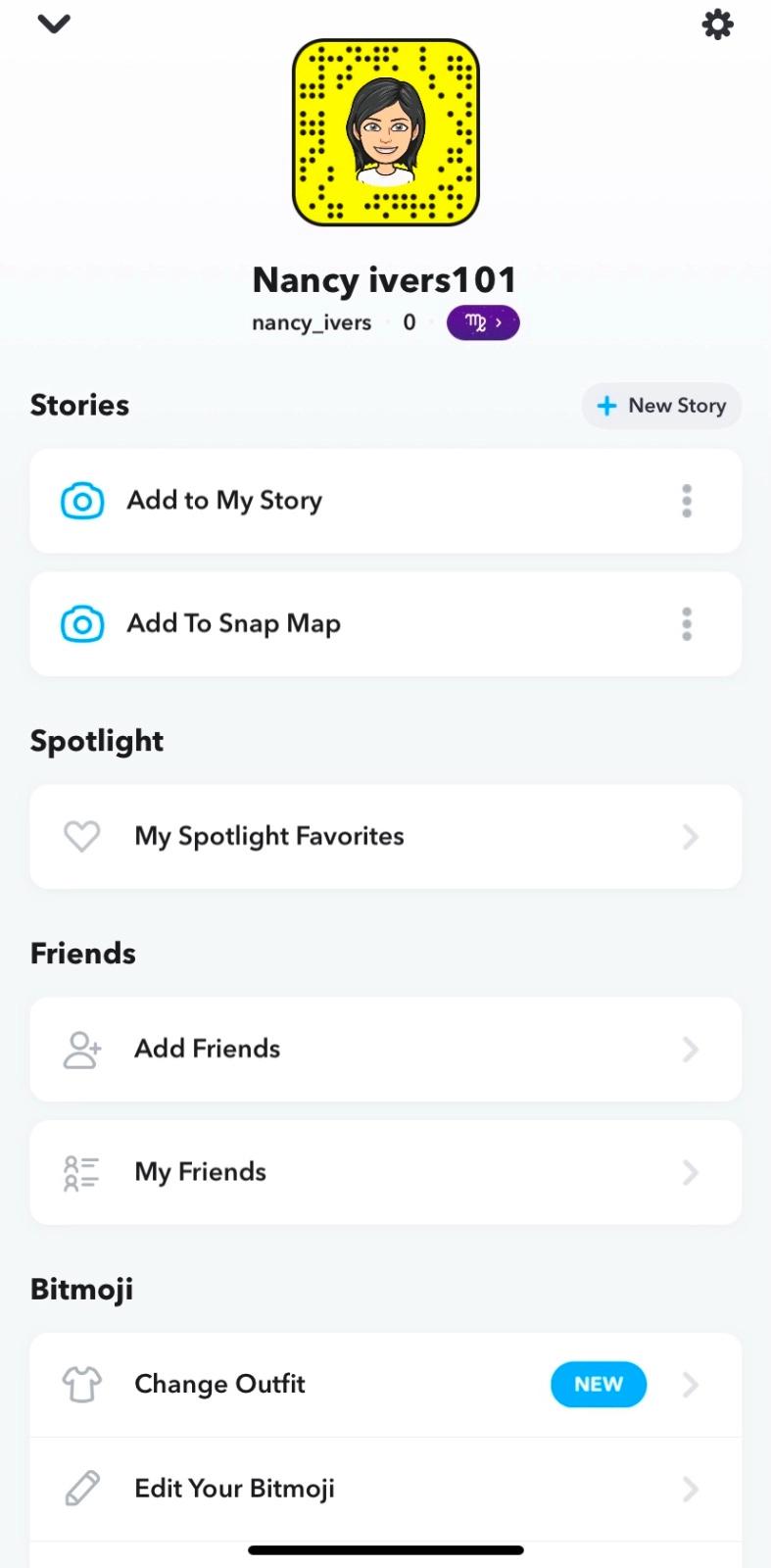Open more options for My Story

click(x=687, y=501)
